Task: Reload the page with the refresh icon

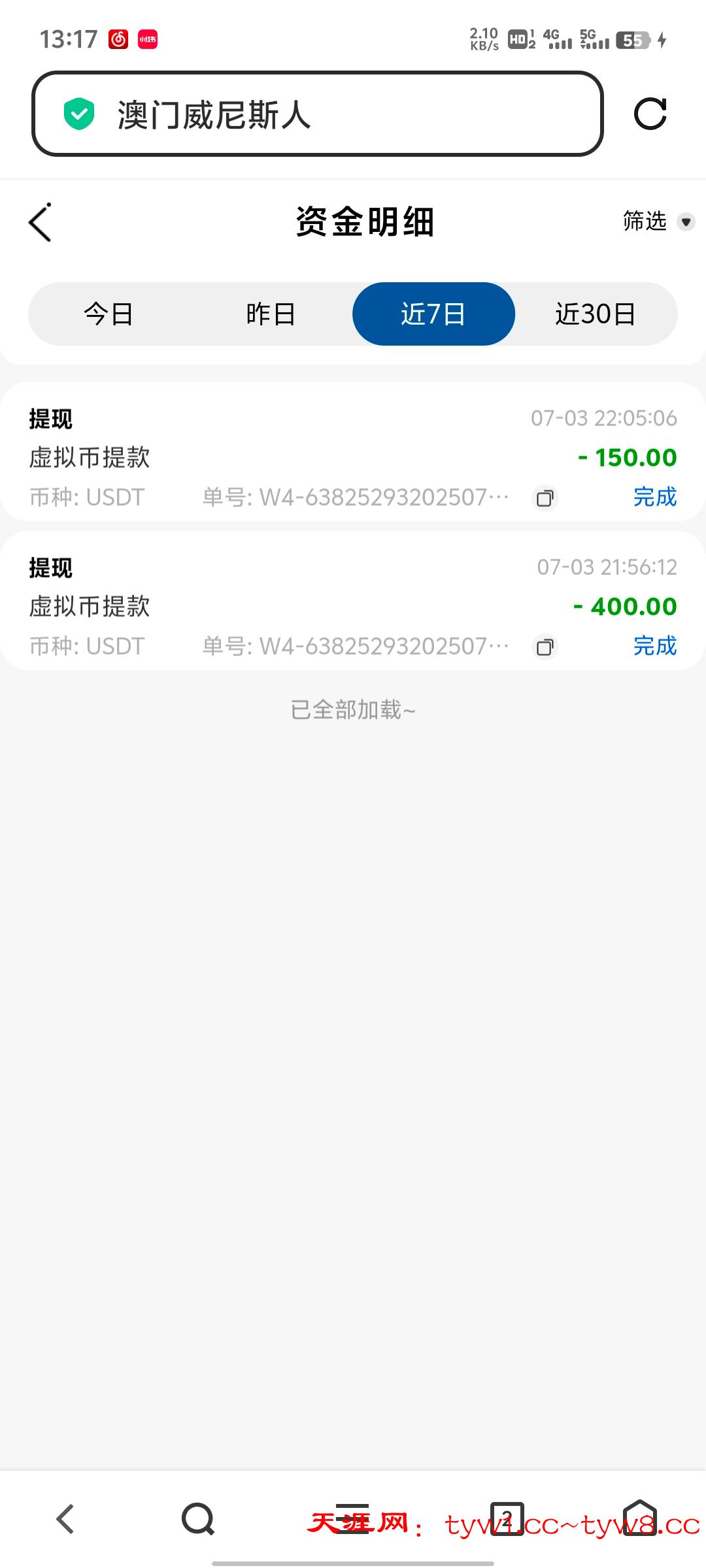Action: (650, 114)
